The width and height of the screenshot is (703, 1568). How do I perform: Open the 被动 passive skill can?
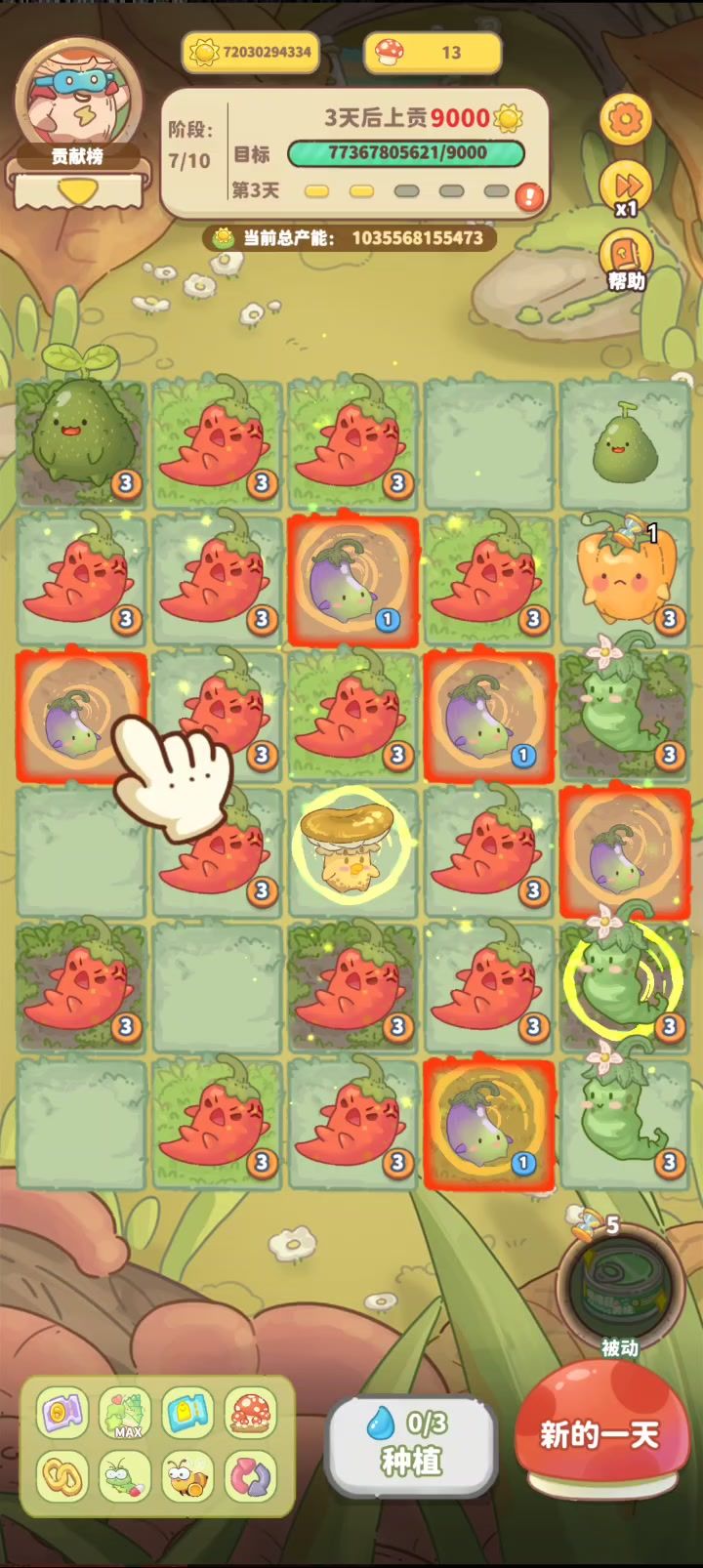coord(619,1288)
